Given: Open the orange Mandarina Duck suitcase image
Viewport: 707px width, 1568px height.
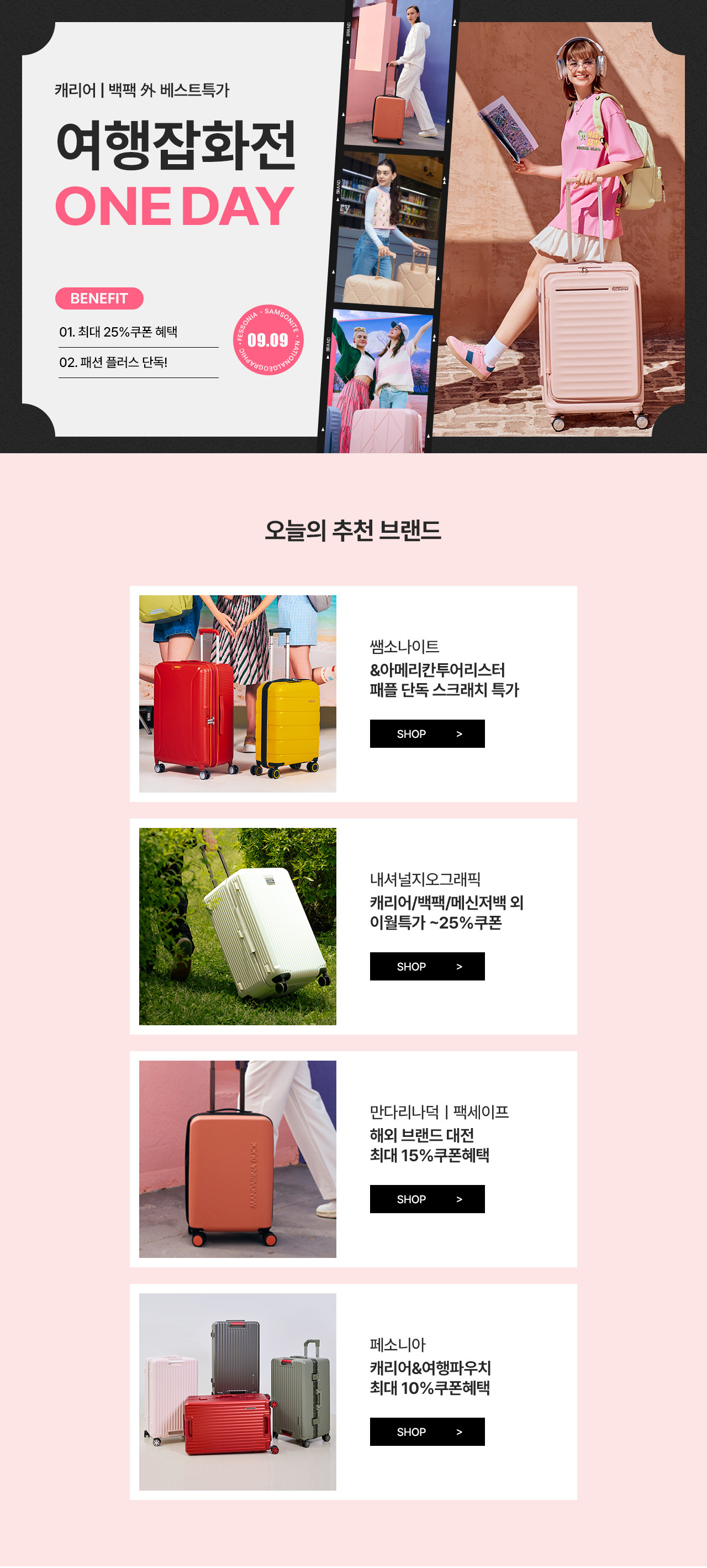Looking at the screenshot, I should (x=238, y=1158).
